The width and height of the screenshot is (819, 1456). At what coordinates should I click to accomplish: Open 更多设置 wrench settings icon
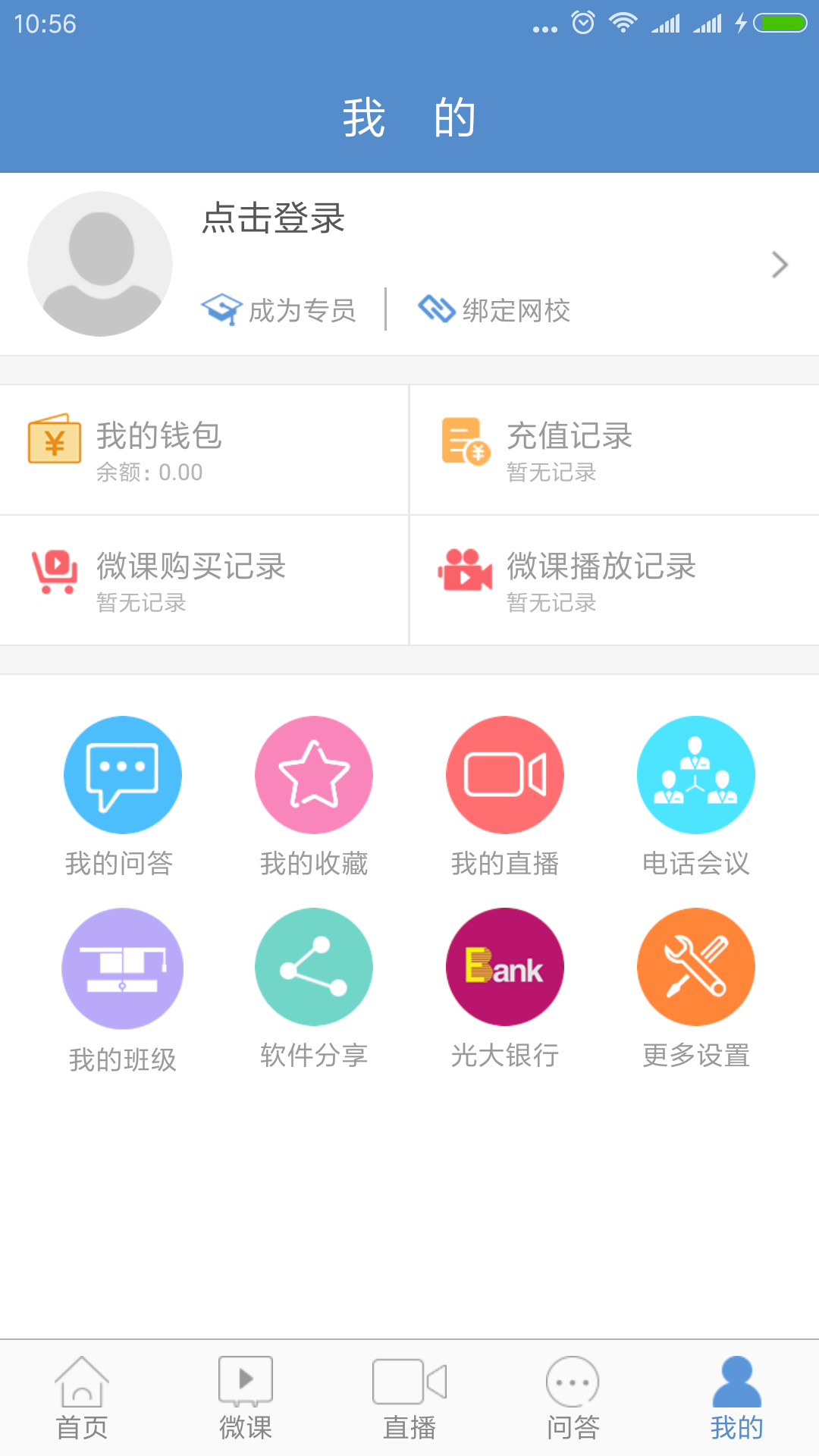(x=695, y=968)
